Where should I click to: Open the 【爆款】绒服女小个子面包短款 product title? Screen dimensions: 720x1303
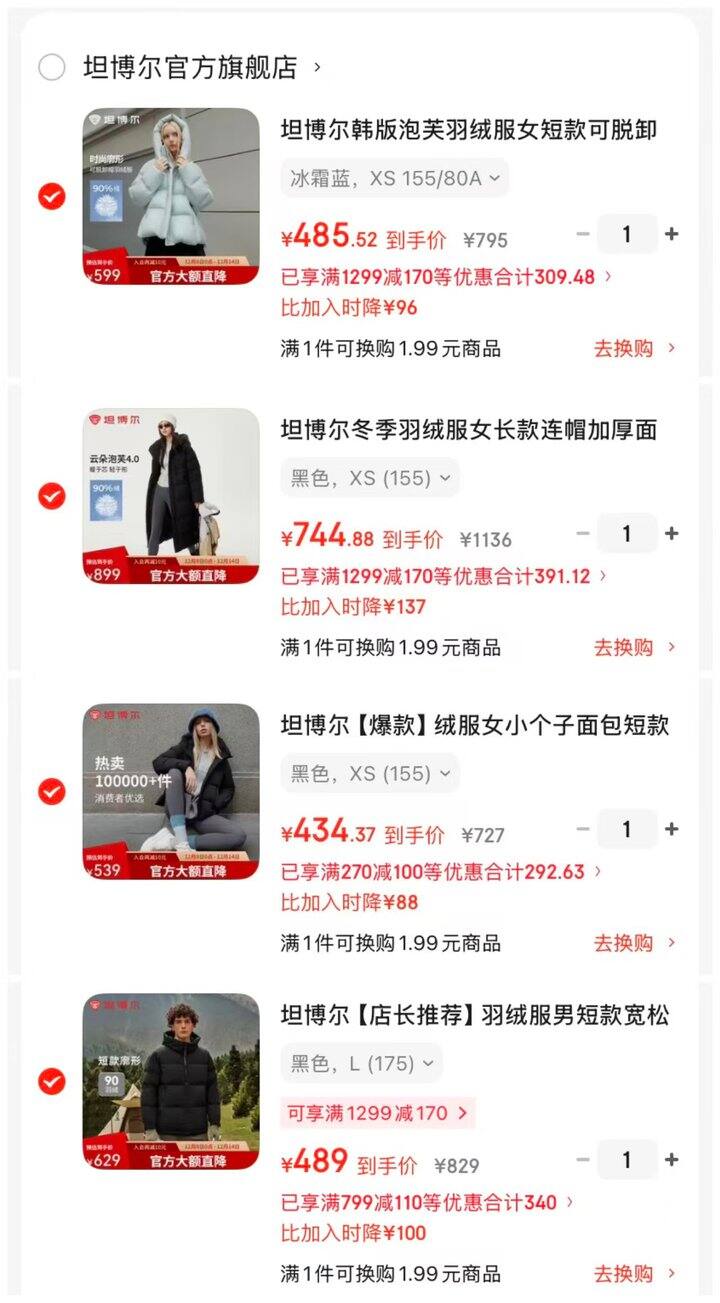tap(474, 726)
